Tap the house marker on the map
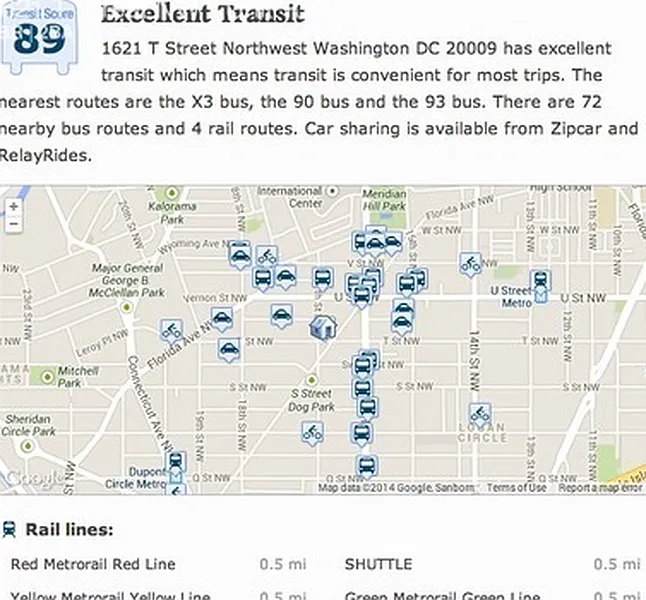 [x=321, y=327]
